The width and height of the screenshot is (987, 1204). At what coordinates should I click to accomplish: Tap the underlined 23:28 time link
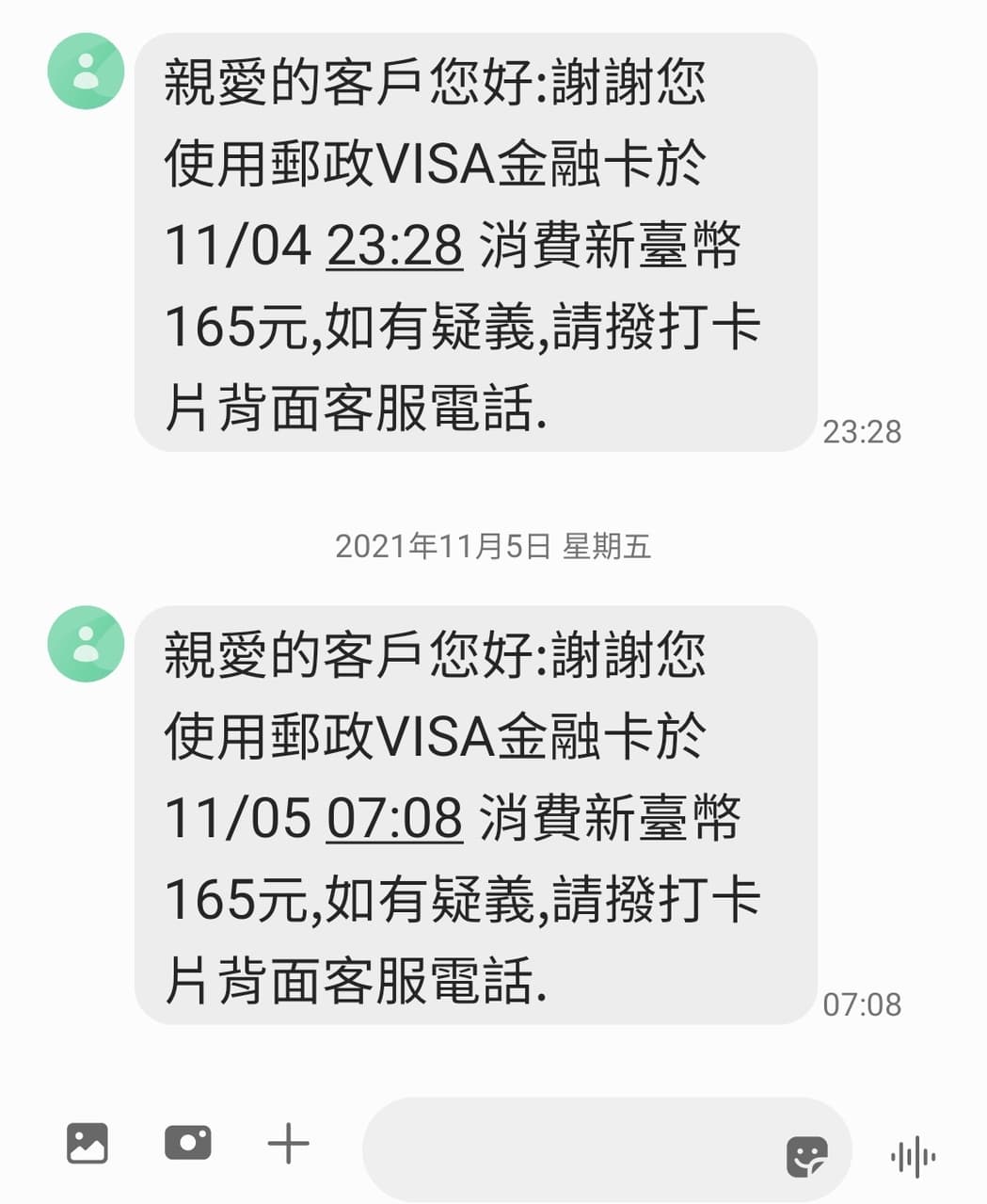pyautogui.click(x=394, y=246)
